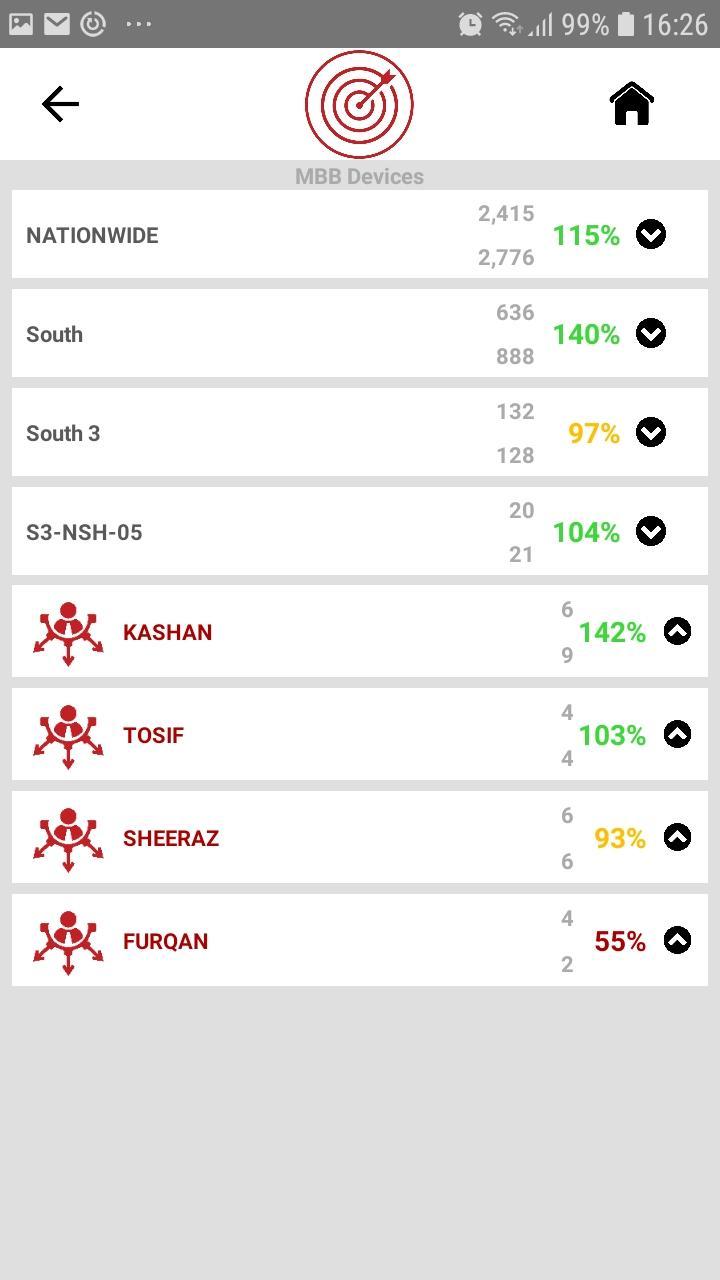Expand the S3-NSH-05 row chevron
720x1280 pixels.
pyautogui.click(x=651, y=531)
